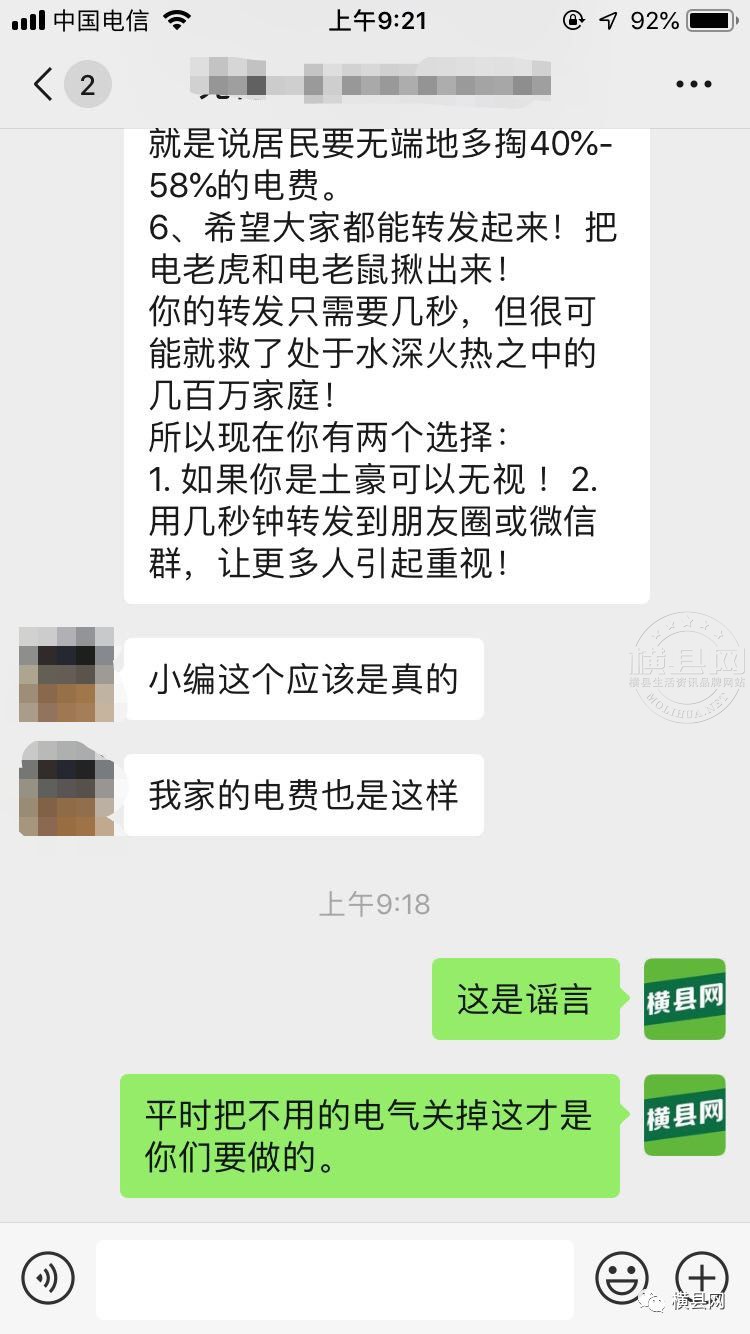Image resolution: width=750 pixels, height=1334 pixels.
Task: Tap the message text field
Action: pyautogui.click(x=335, y=1277)
